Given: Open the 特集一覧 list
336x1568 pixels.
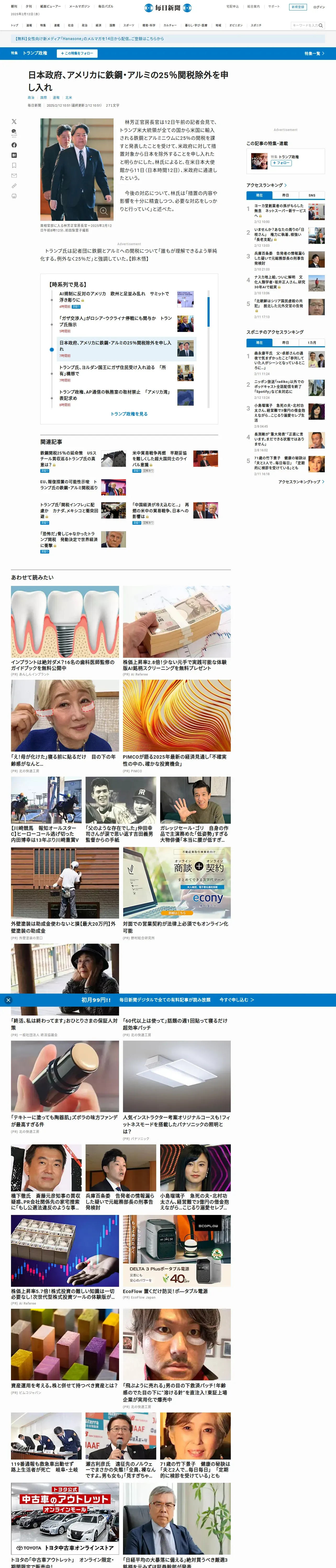Looking at the screenshot, I should click(314, 53).
